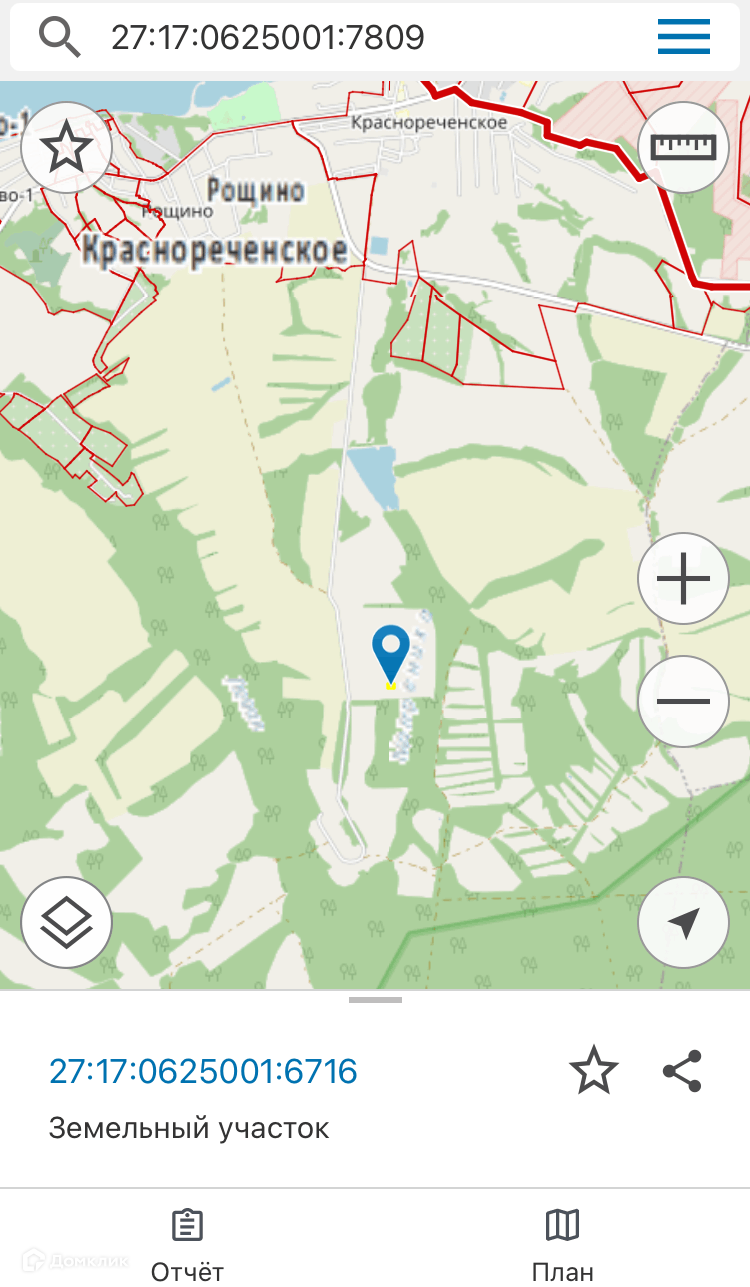Tap the search field with cadastral number
Viewport: 750px width, 1287px height.
pos(340,38)
